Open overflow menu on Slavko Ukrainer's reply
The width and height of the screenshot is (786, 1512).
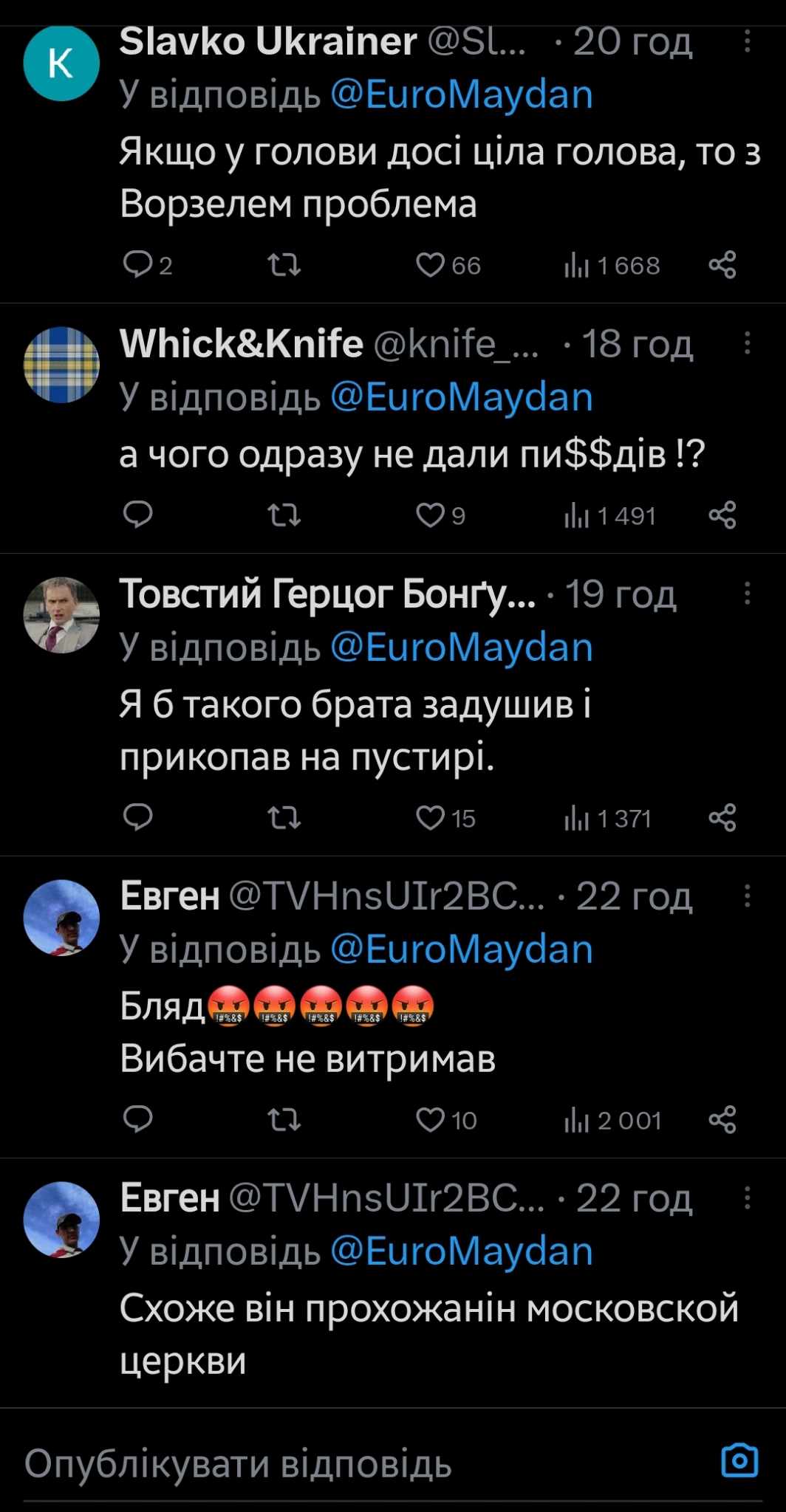tap(747, 41)
